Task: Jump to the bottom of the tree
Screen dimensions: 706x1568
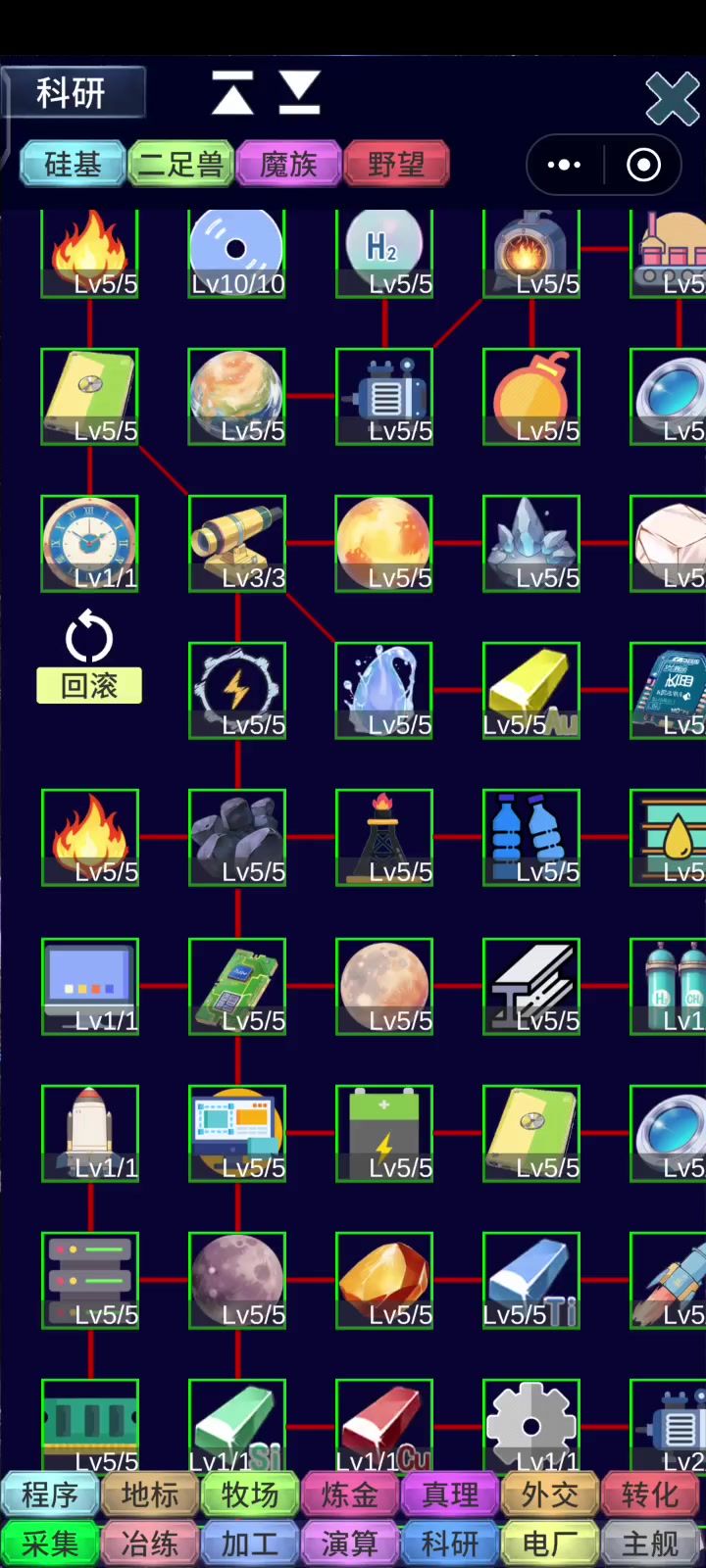Action: click(299, 94)
